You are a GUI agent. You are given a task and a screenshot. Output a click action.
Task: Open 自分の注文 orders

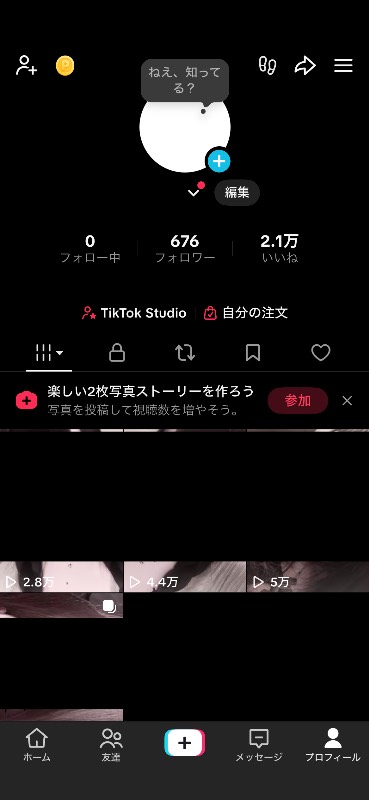[245, 313]
